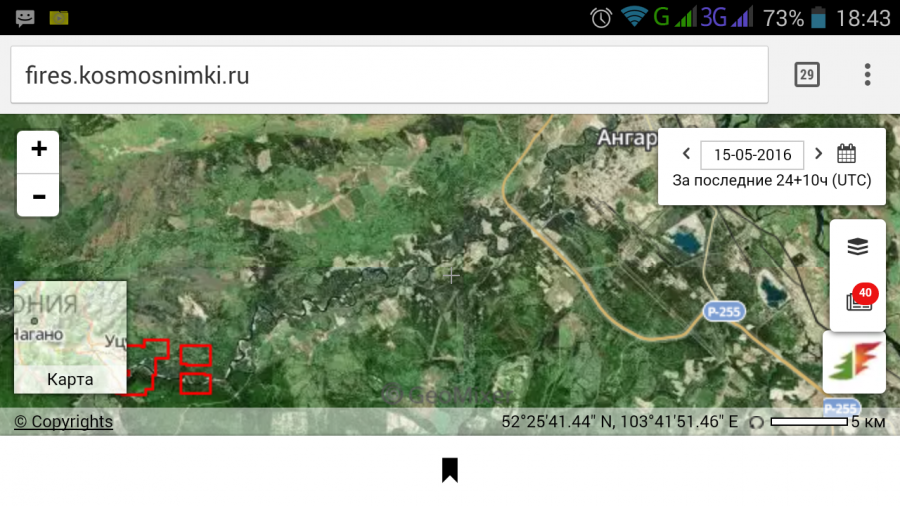Viewport: 900px width, 506px height.
Task: Go to the previous date
Action: (x=686, y=154)
